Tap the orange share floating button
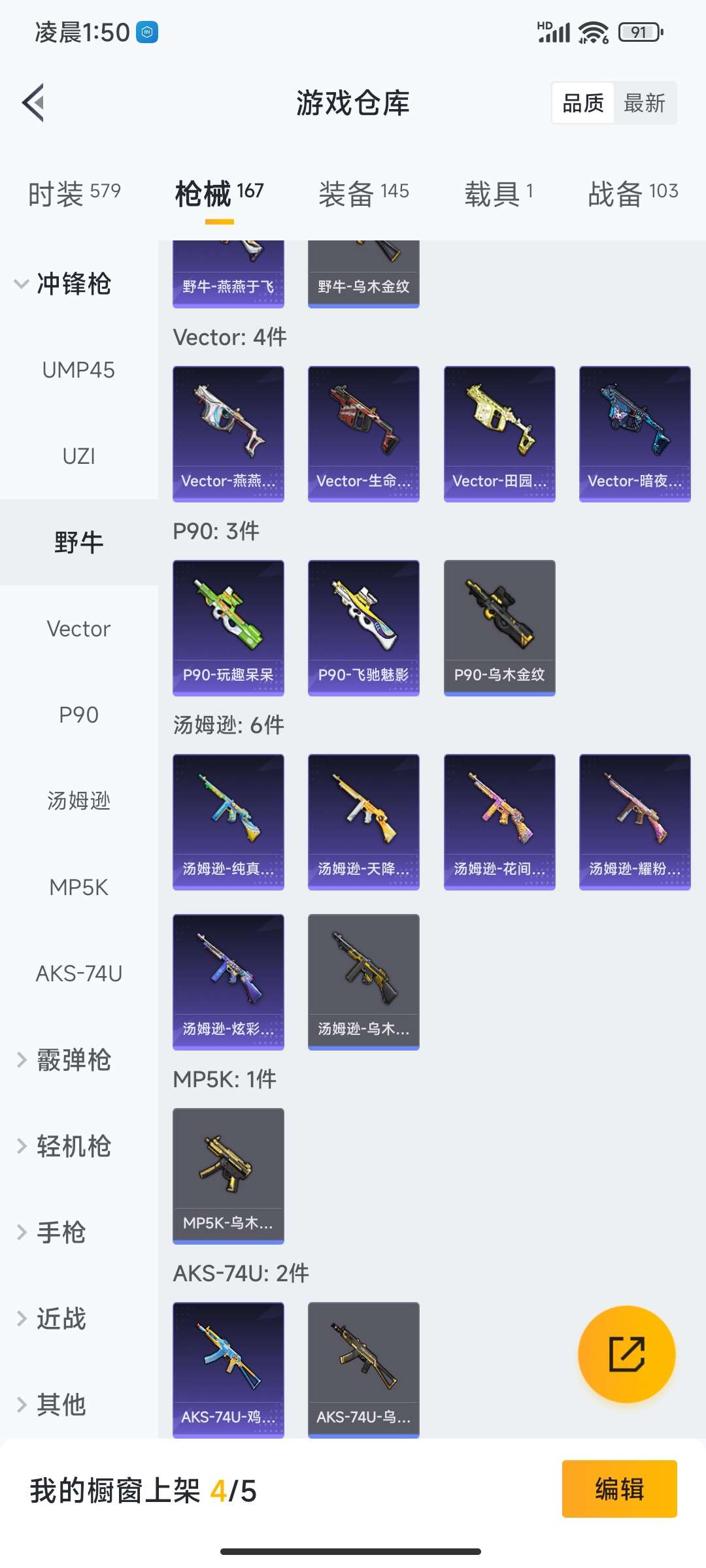This screenshot has height=1568, width=706. click(626, 1354)
